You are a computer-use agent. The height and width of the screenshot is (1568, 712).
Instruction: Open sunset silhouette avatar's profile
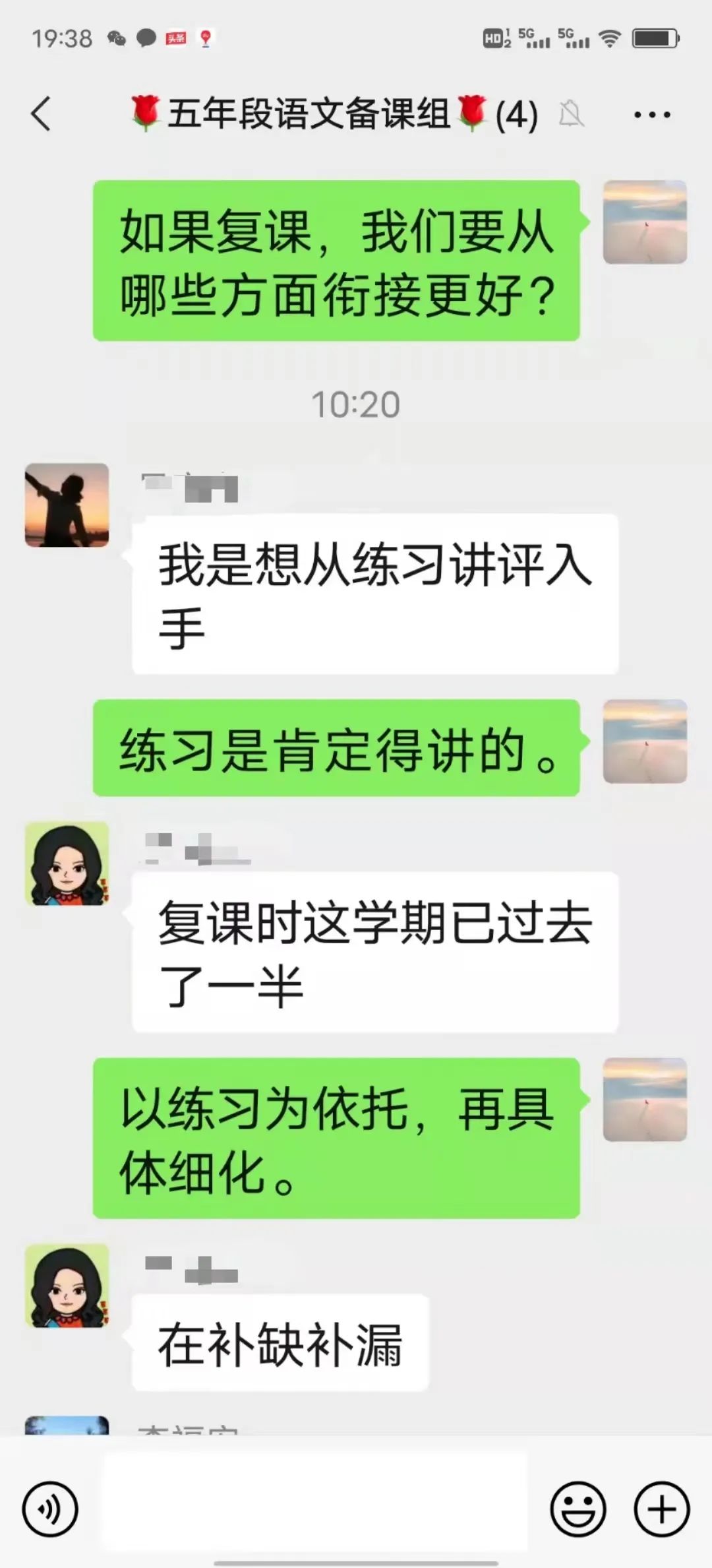click(x=67, y=505)
